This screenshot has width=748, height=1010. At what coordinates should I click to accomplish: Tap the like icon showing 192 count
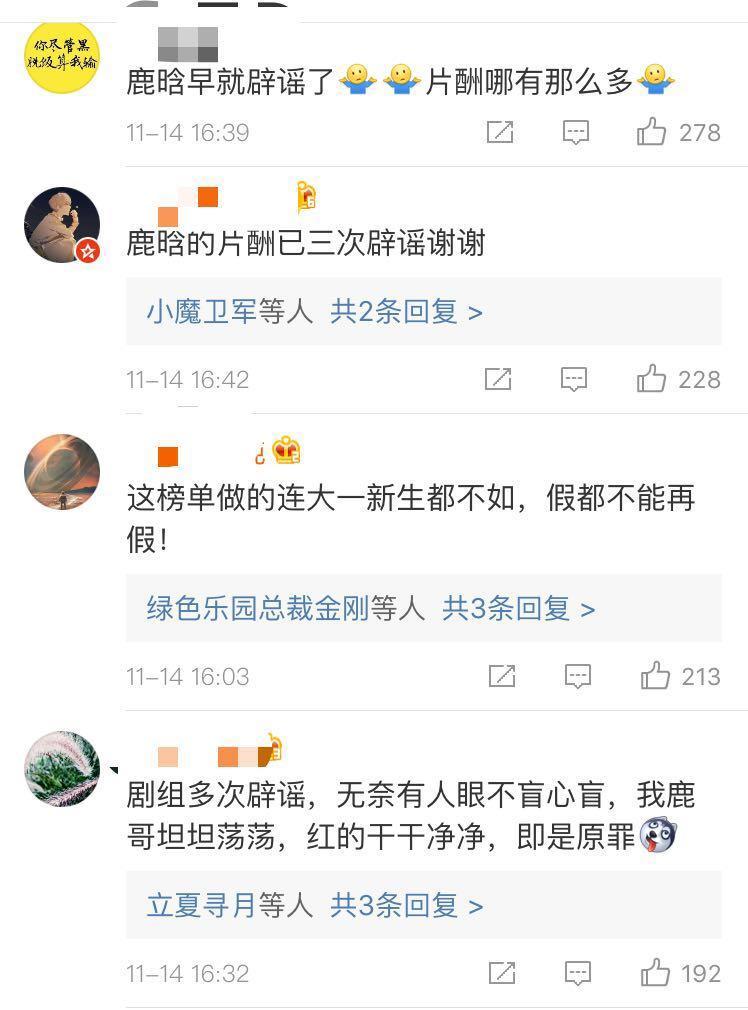tap(656, 972)
